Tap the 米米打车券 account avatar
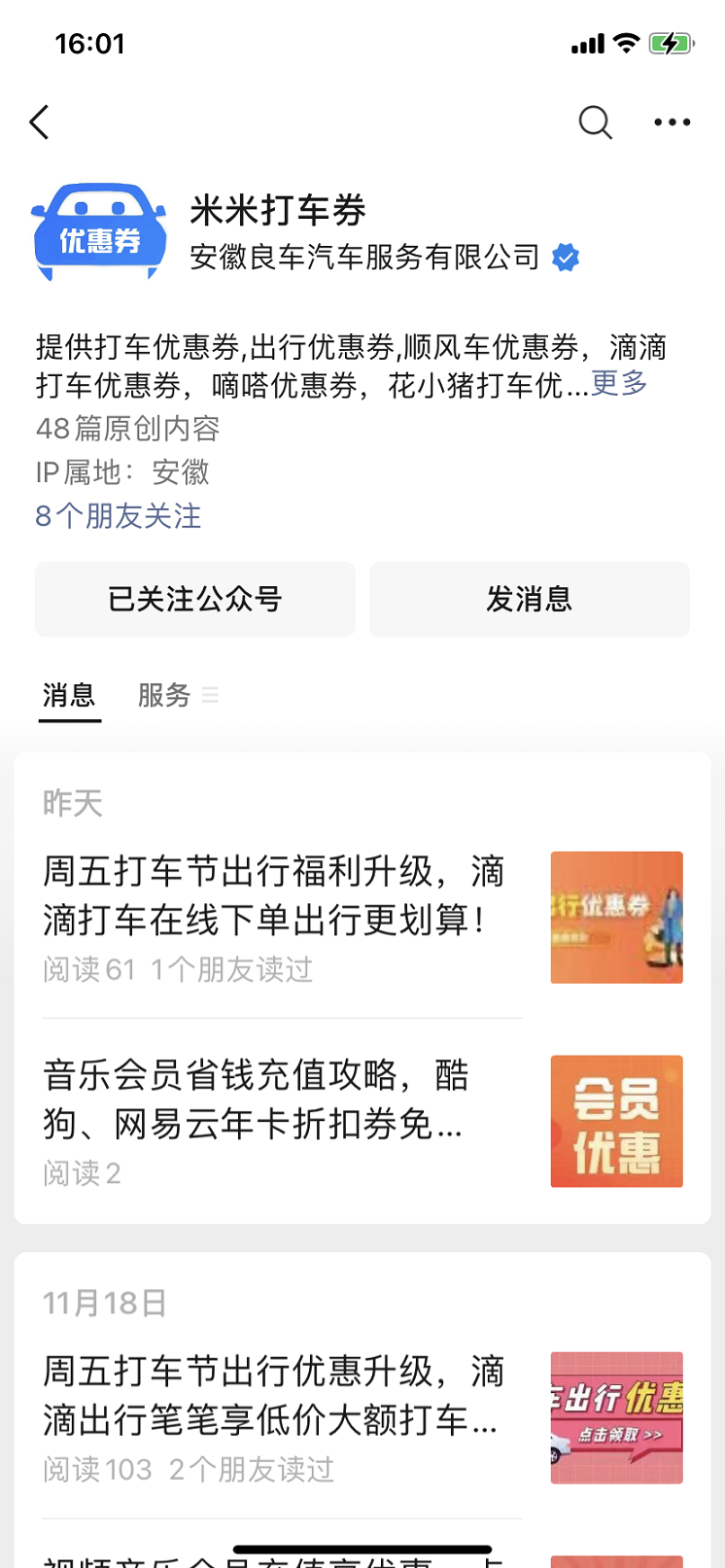 point(99,231)
